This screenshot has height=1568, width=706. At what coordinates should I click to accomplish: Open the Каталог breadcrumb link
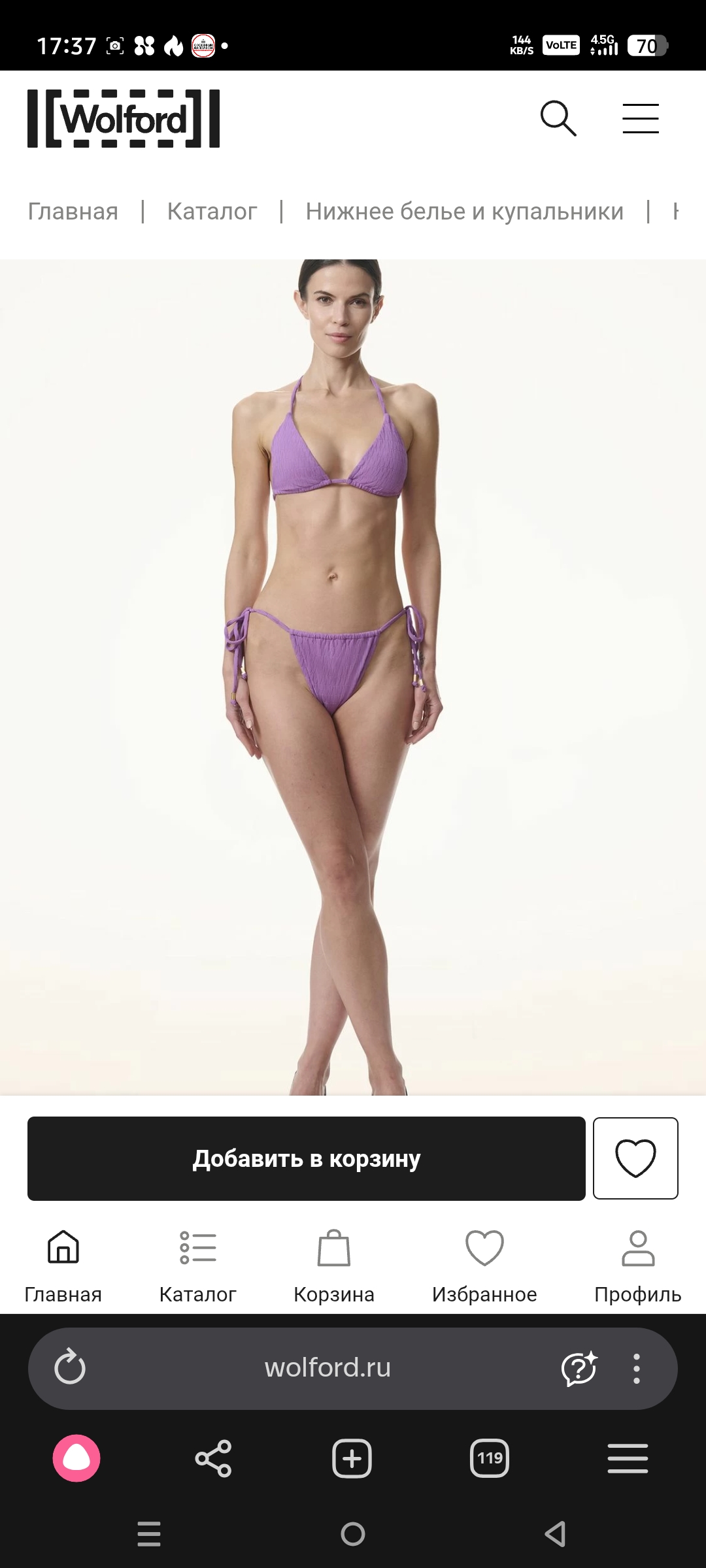pyautogui.click(x=212, y=212)
